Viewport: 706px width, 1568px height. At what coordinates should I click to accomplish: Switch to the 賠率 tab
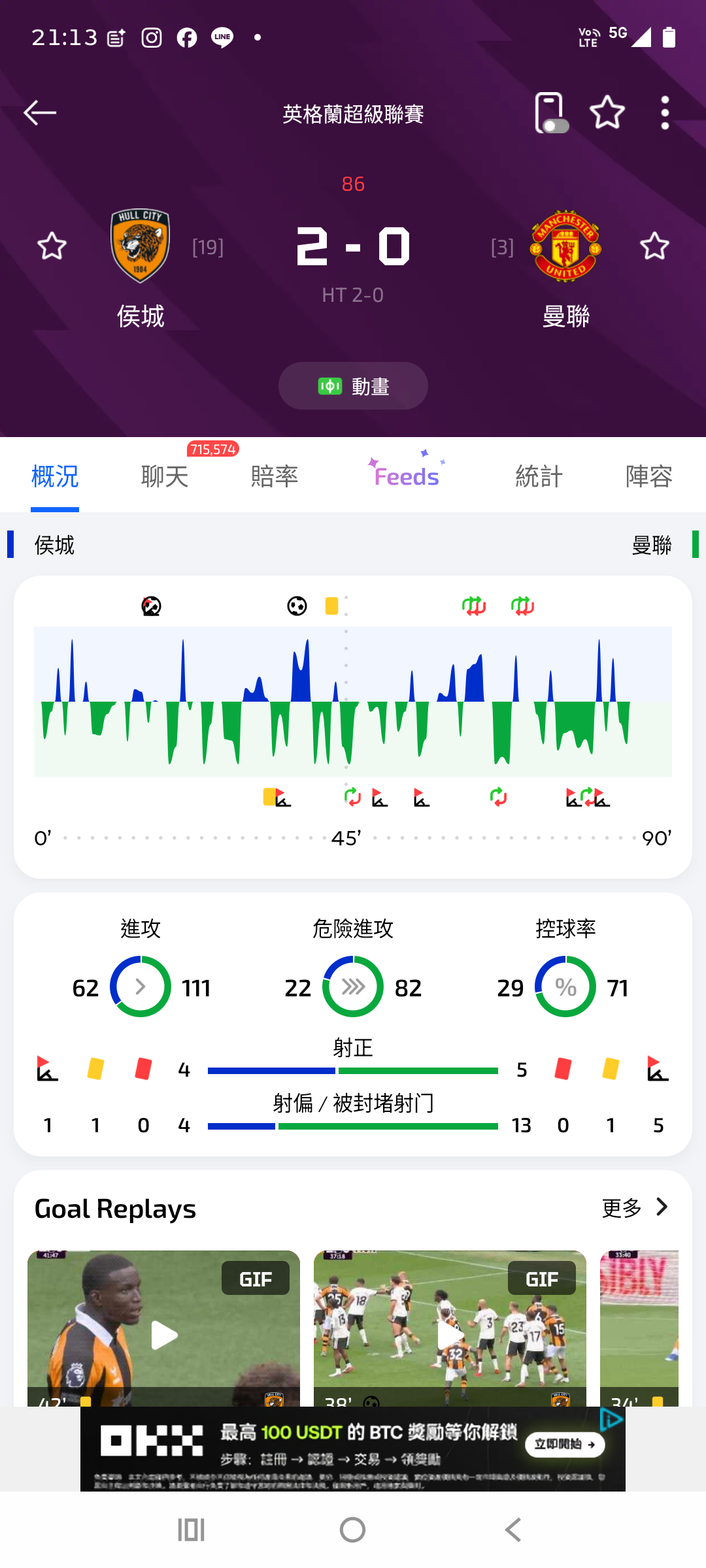pos(275,476)
